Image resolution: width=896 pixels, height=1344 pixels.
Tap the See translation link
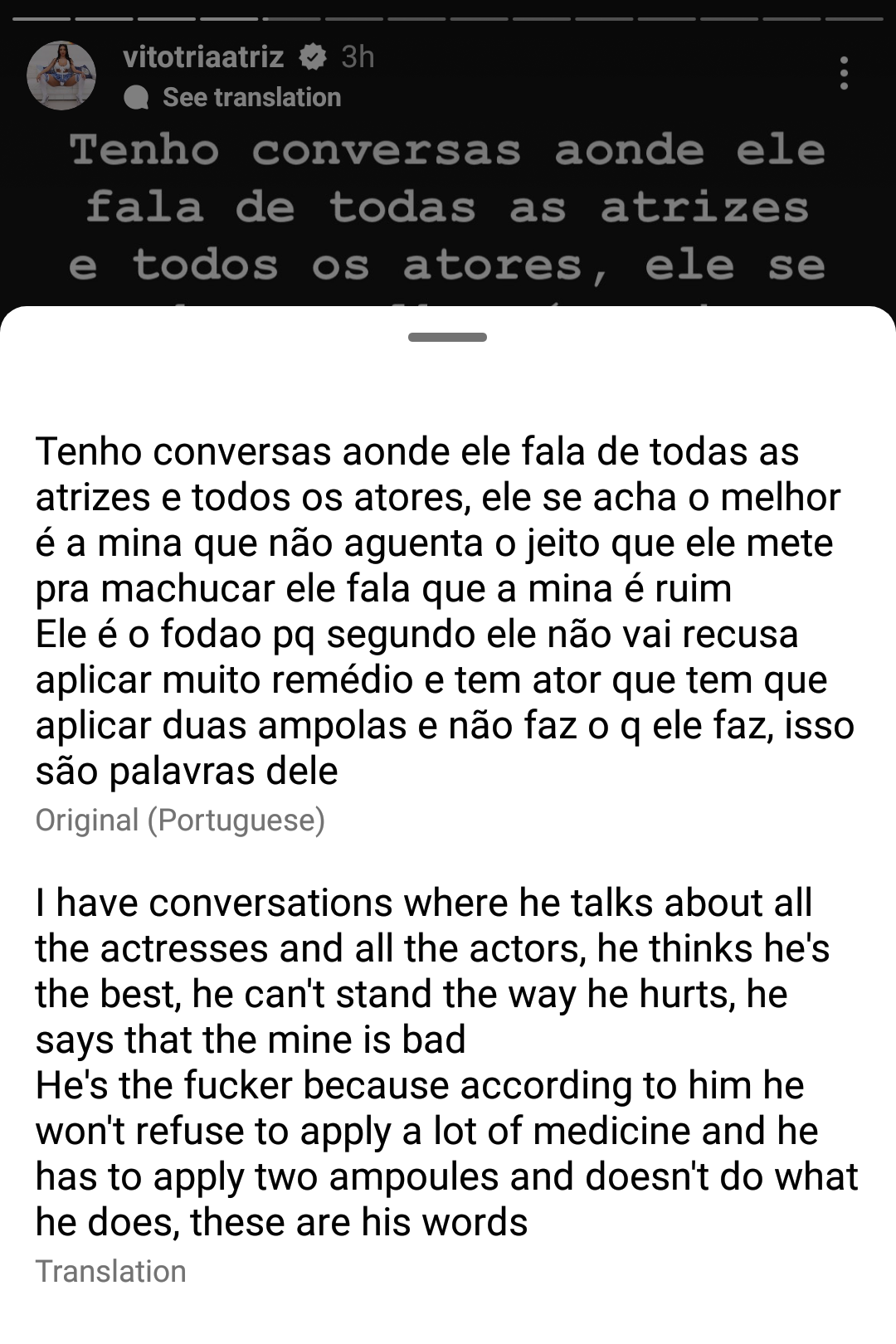click(x=251, y=97)
